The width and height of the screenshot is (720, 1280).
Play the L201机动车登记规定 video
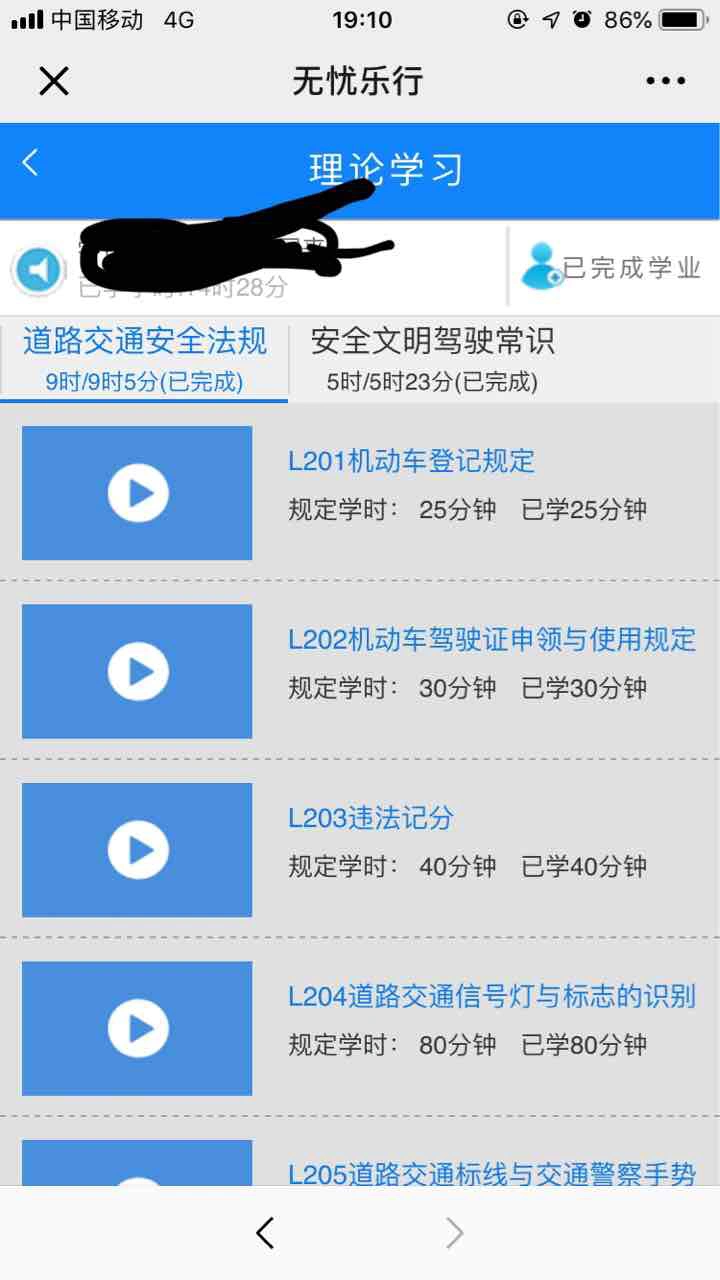(x=137, y=493)
